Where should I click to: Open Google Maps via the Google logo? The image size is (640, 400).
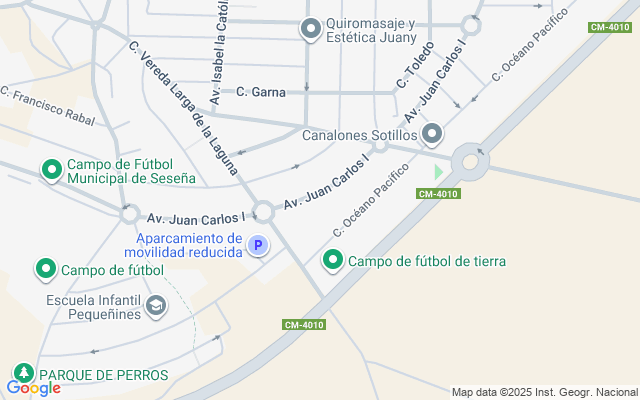(x=33, y=388)
